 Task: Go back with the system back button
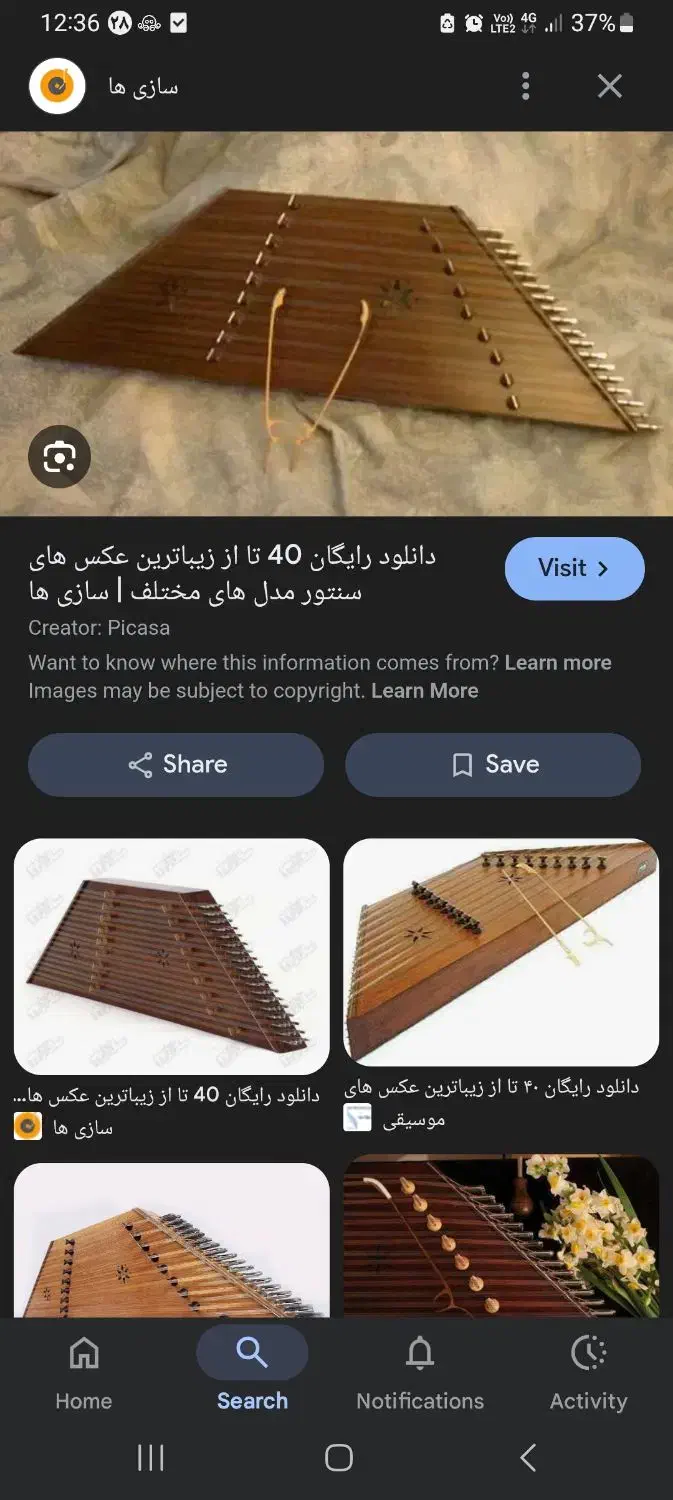[528, 1458]
